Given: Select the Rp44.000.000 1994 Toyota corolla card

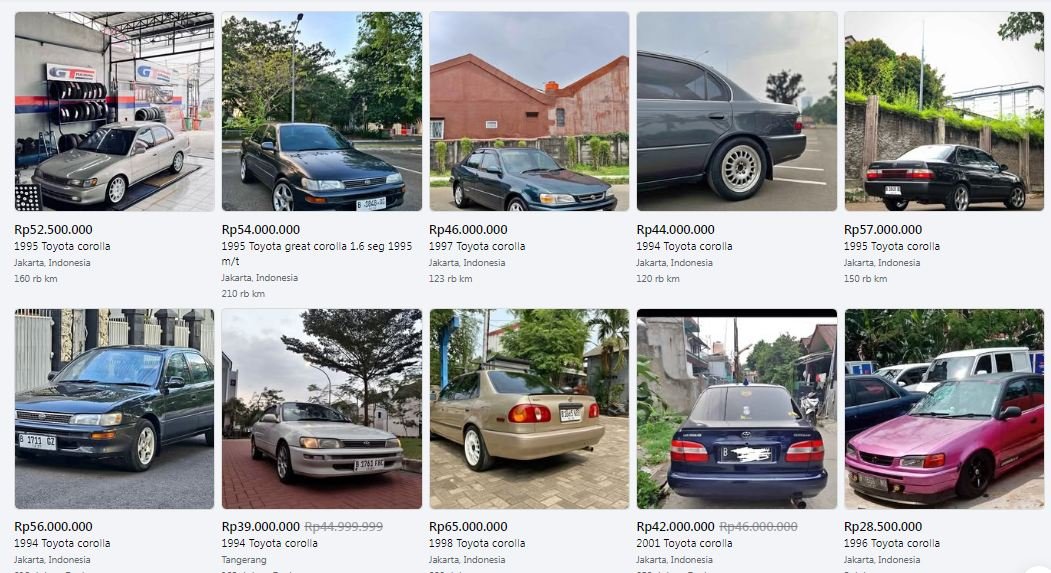Looking at the screenshot, I should click(736, 112).
